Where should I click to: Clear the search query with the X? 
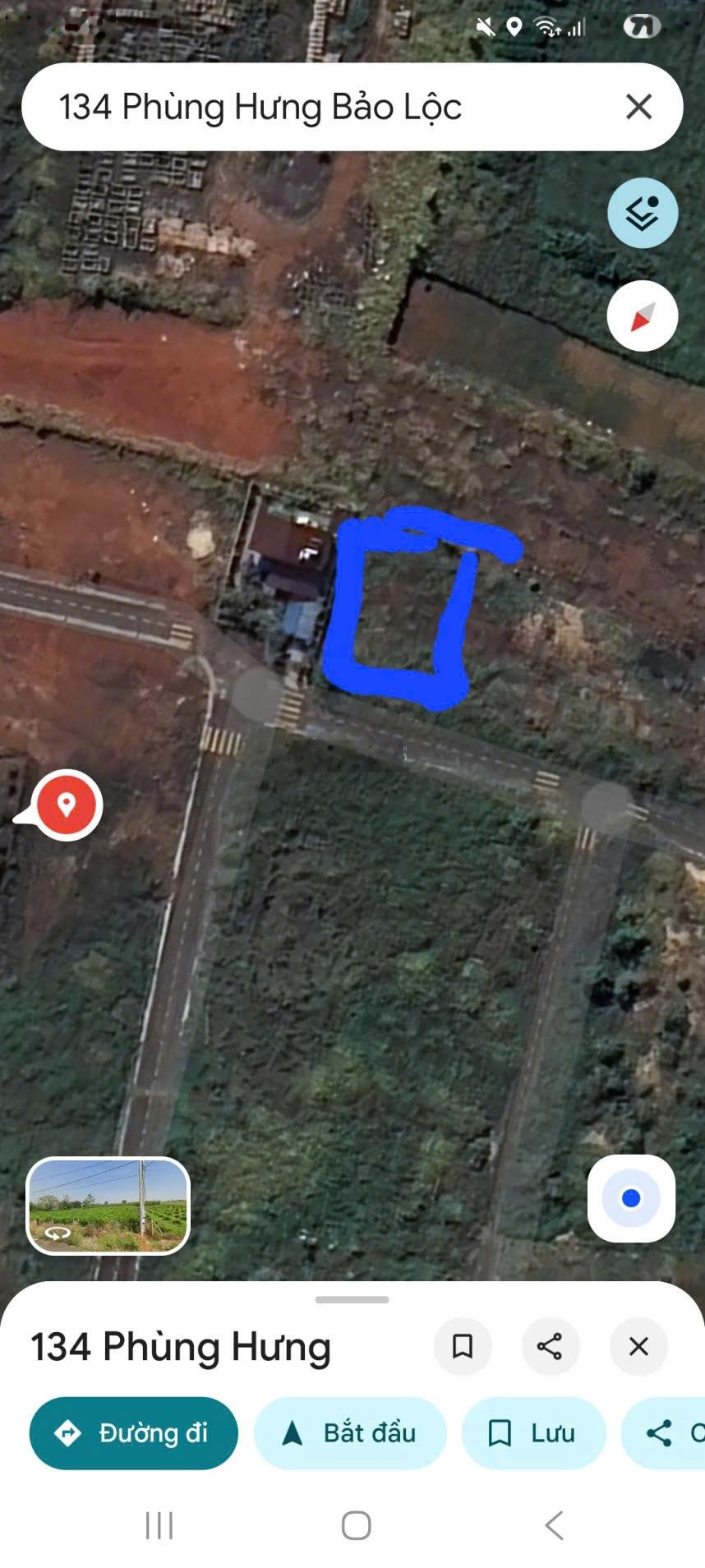pyautogui.click(x=638, y=107)
